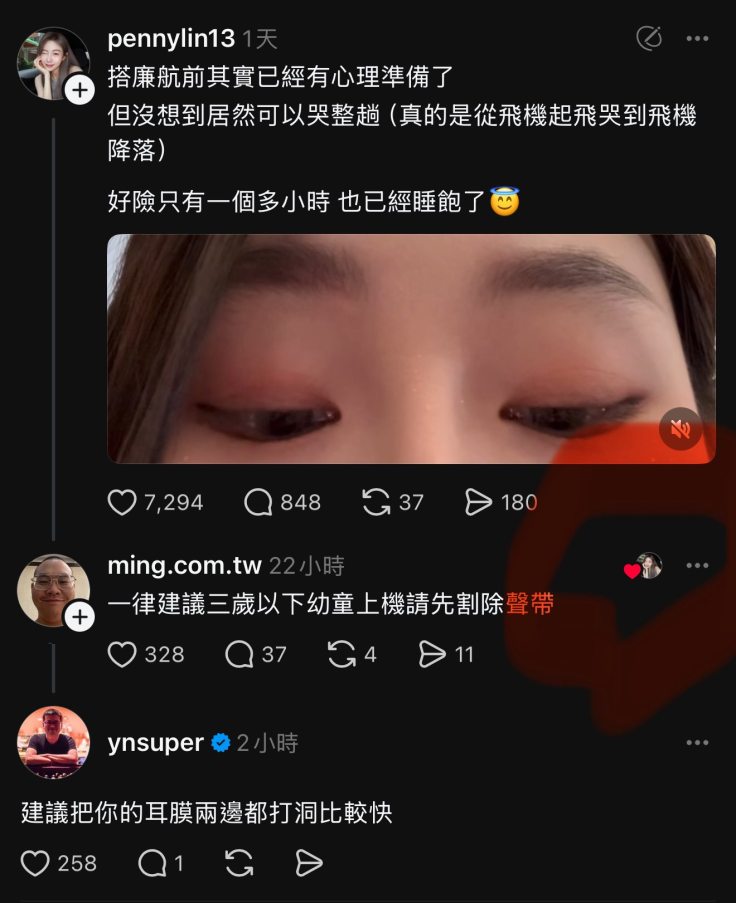Screen dimensions: 736x903
Task: Share ming.com.tw's reply
Action: pyautogui.click(x=432, y=654)
